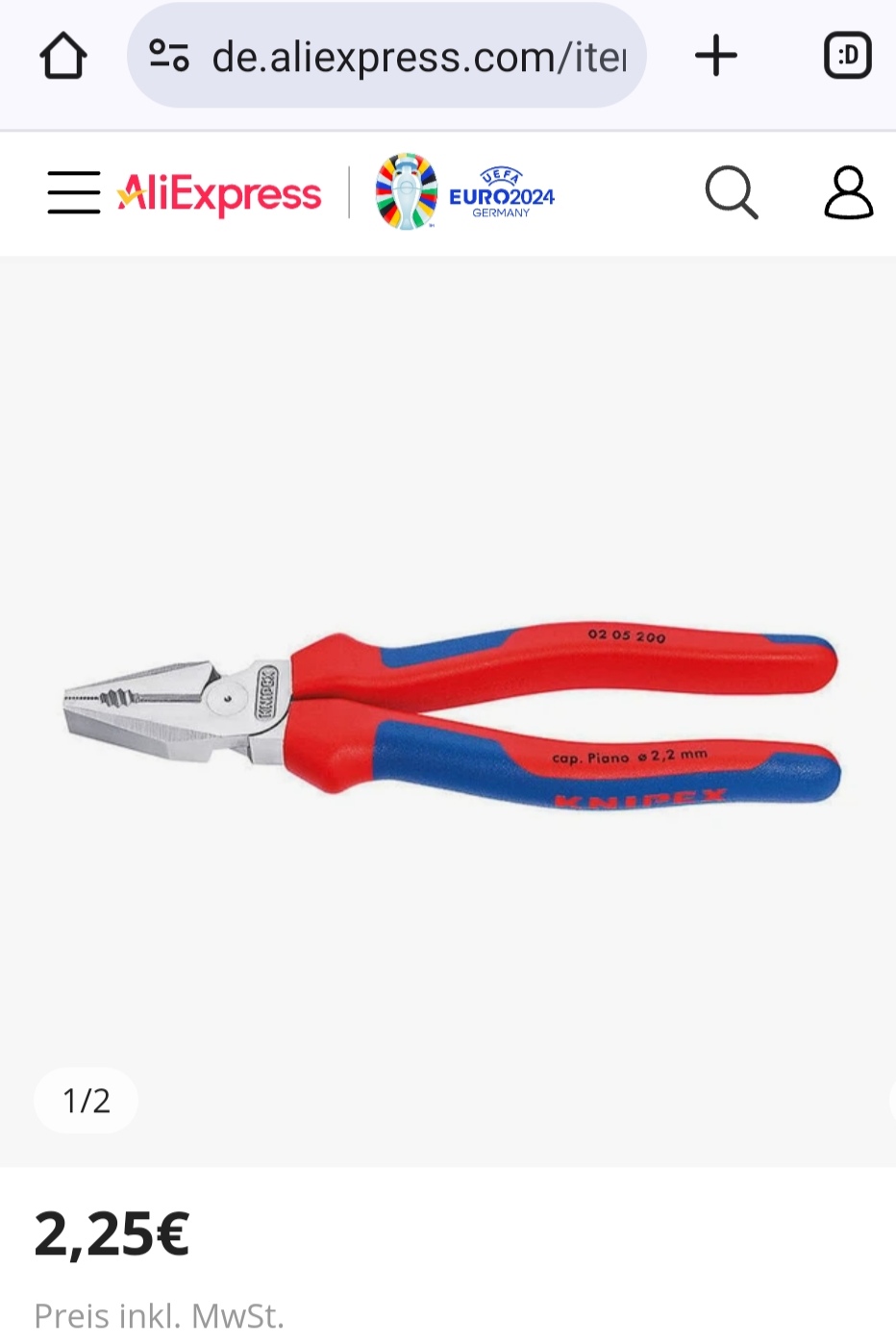896x1344 pixels.
Task: Open the AliExpress hamburger menu
Action: tap(74, 193)
